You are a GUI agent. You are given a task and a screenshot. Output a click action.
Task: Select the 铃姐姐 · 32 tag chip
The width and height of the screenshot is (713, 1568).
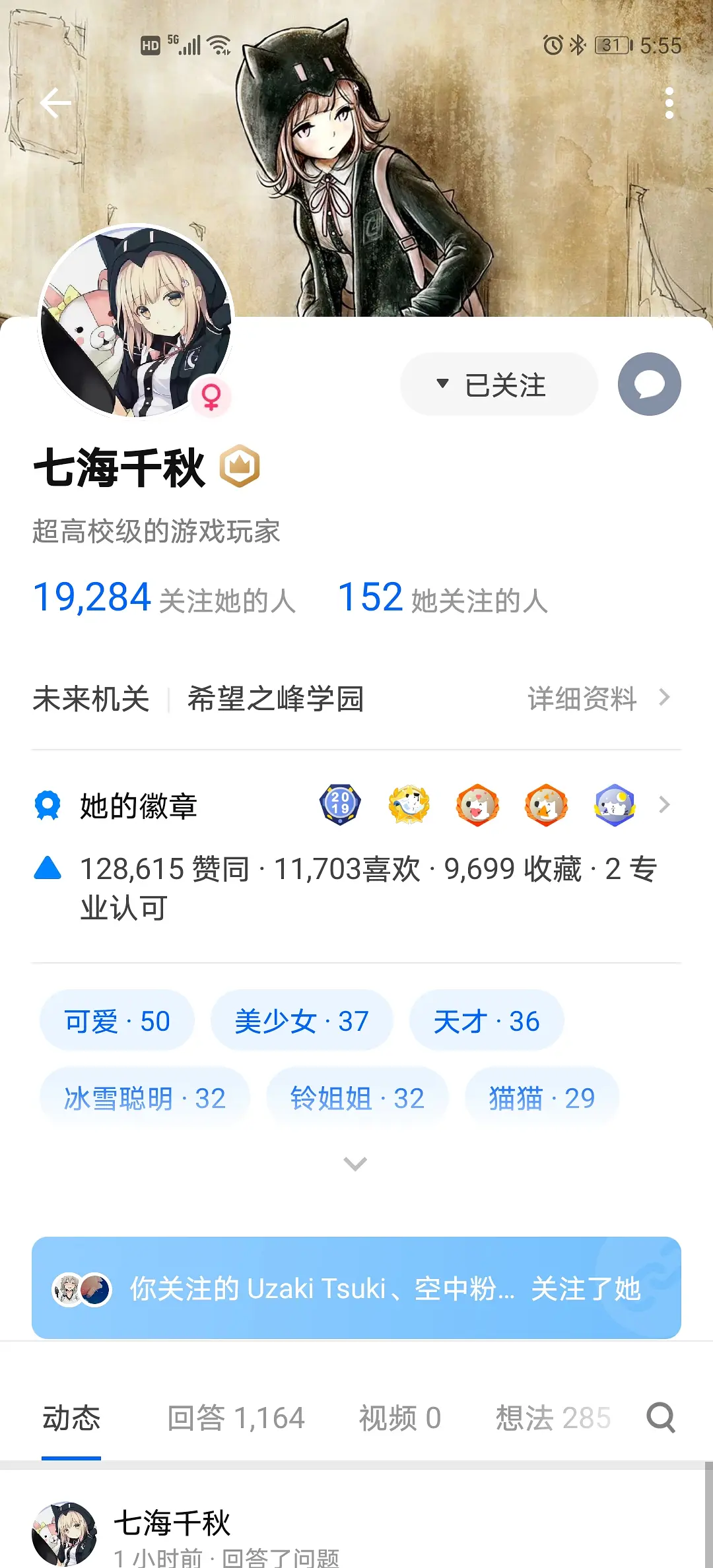click(x=357, y=1098)
